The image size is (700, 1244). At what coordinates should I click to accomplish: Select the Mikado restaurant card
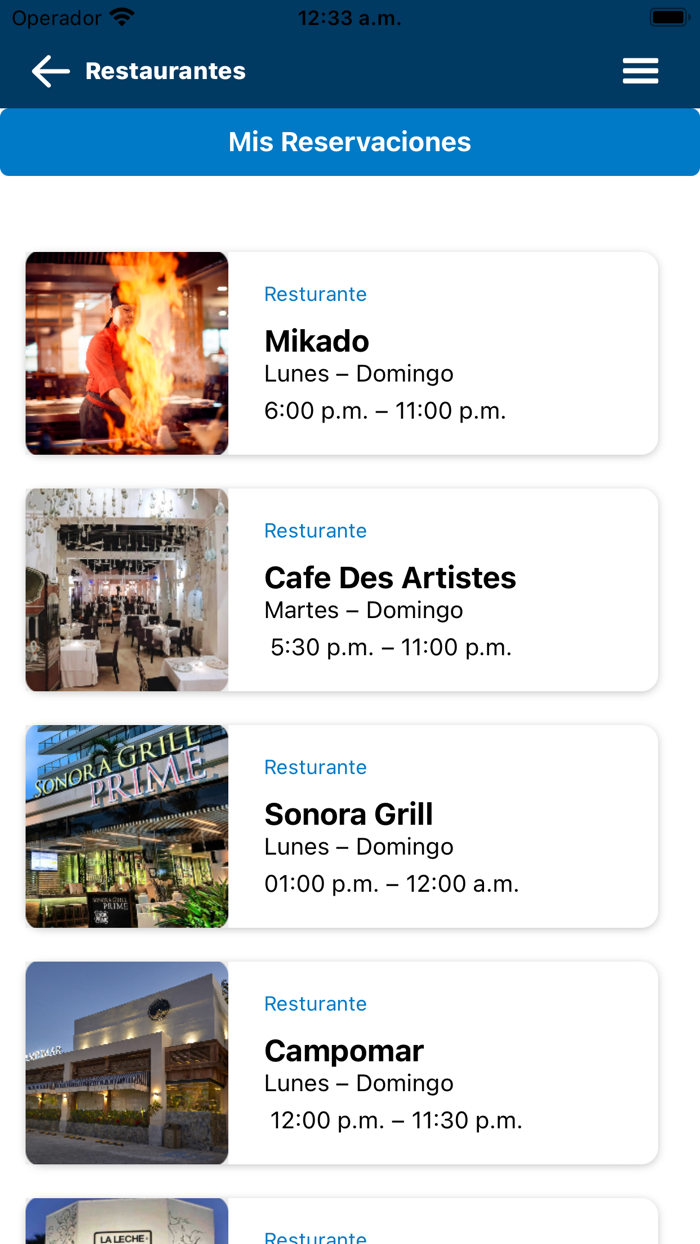pos(342,353)
